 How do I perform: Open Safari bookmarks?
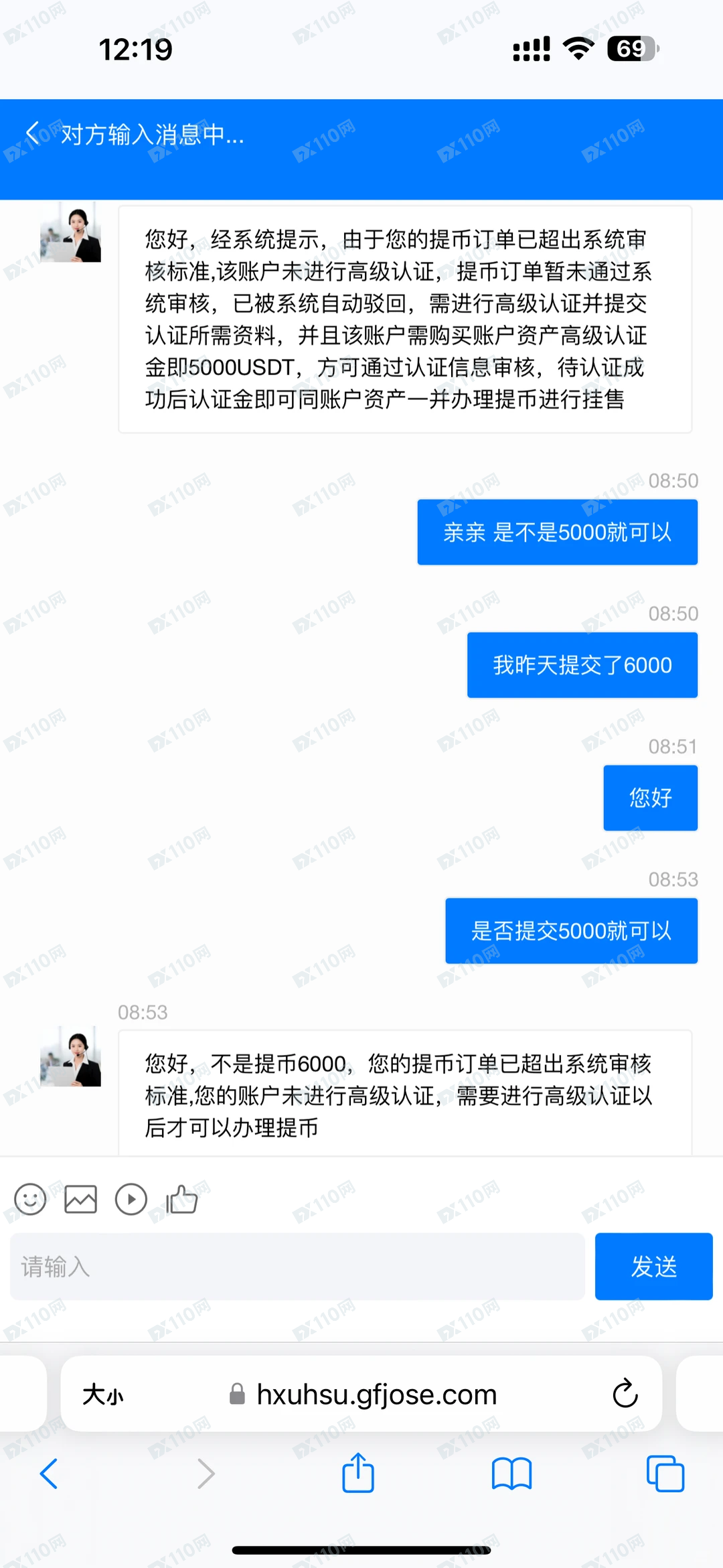[511, 1474]
